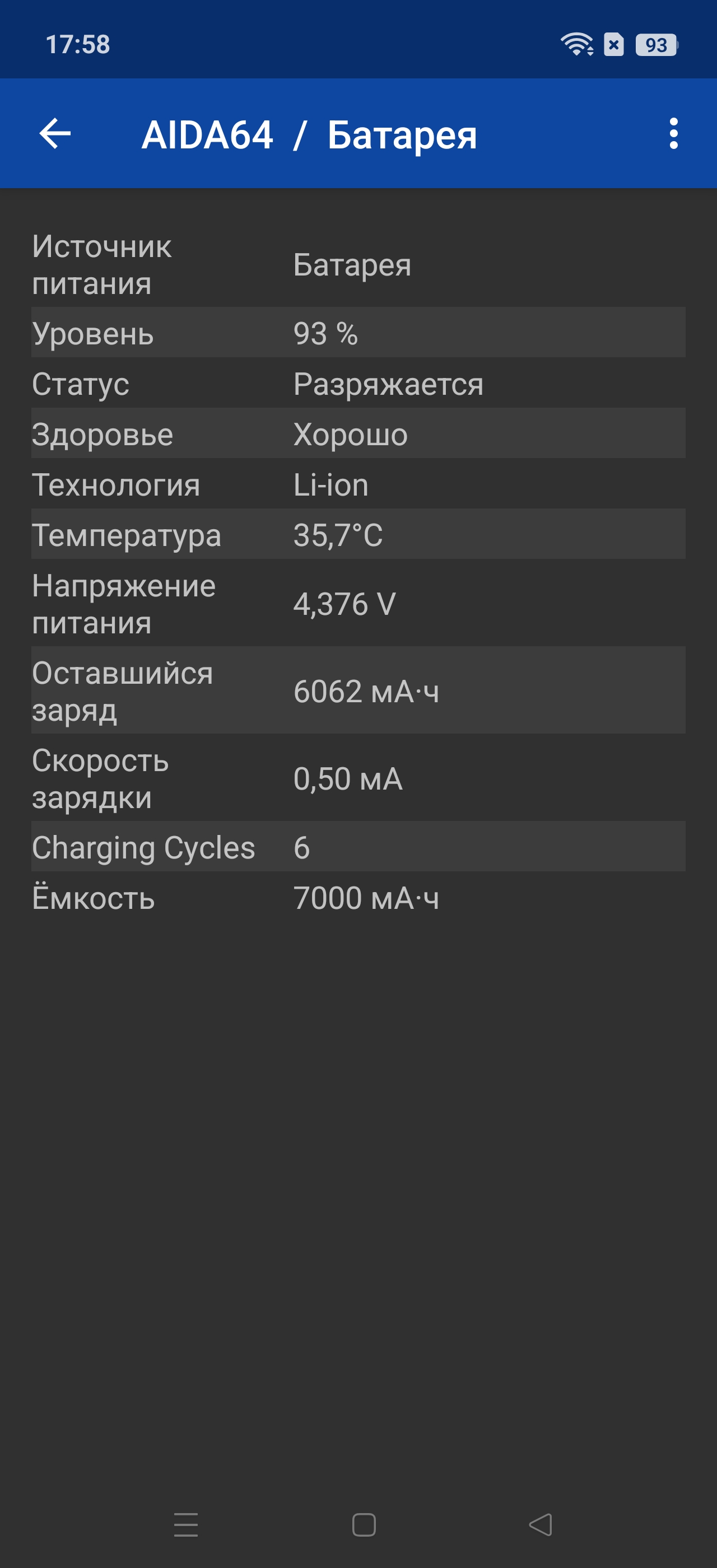
Task: Open the three-dot overflow menu
Action: (673, 133)
